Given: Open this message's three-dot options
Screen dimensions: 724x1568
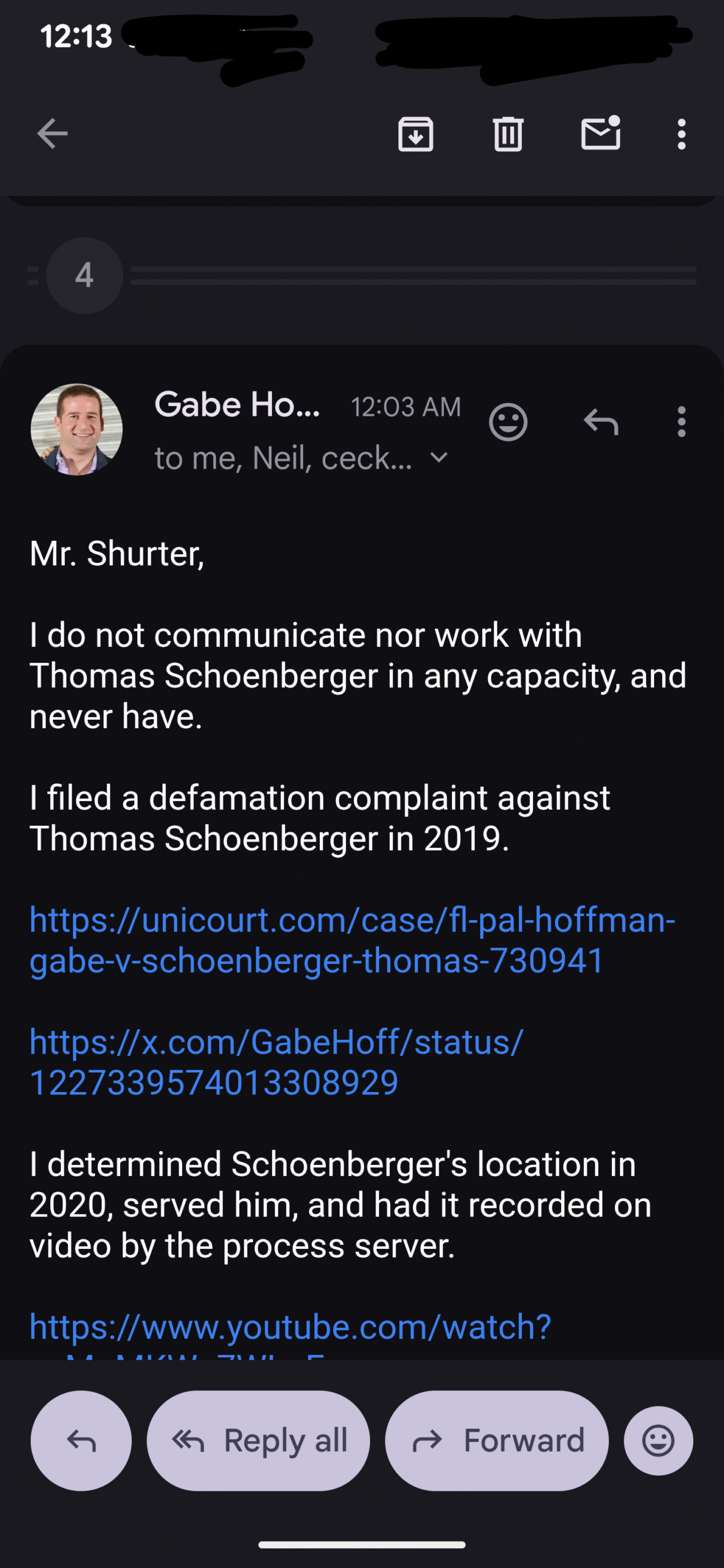Looking at the screenshot, I should tap(681, 422).
